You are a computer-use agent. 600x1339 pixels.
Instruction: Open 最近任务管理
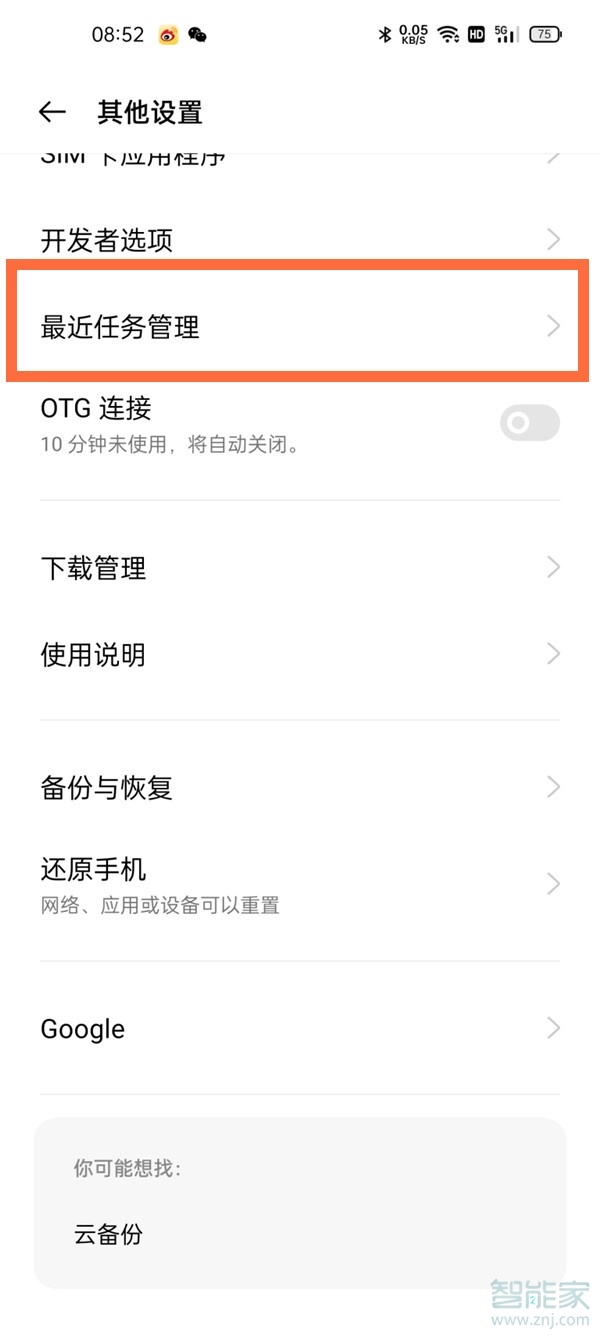point(300,326)
